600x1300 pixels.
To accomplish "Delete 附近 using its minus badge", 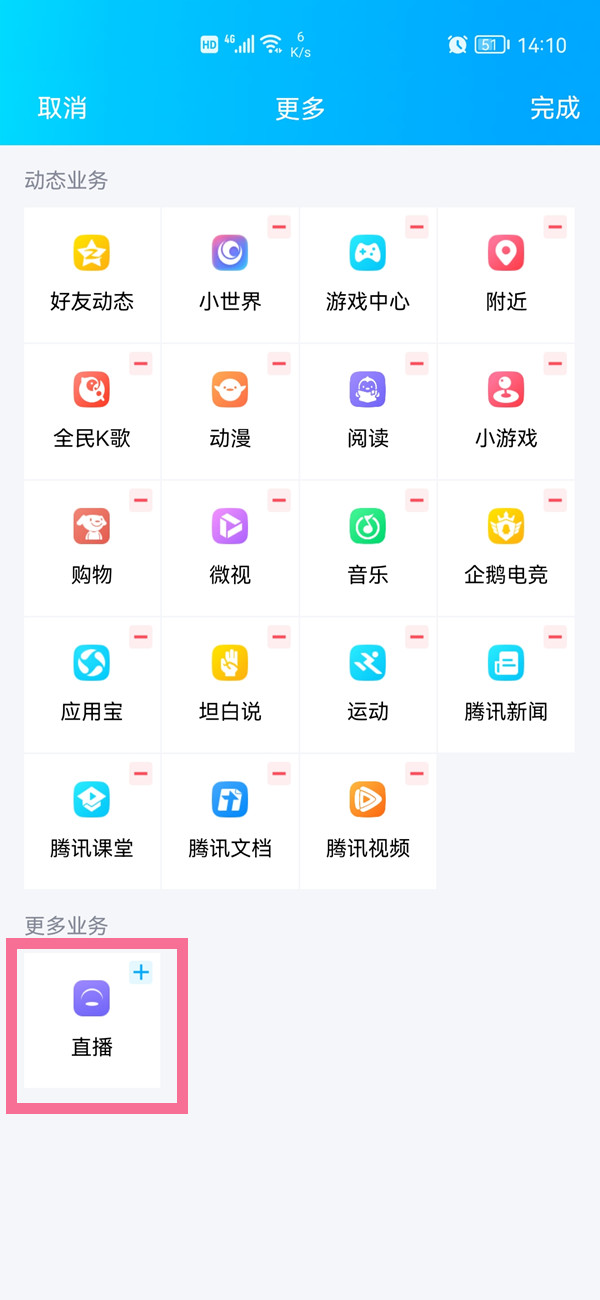I will coord(555,227).
